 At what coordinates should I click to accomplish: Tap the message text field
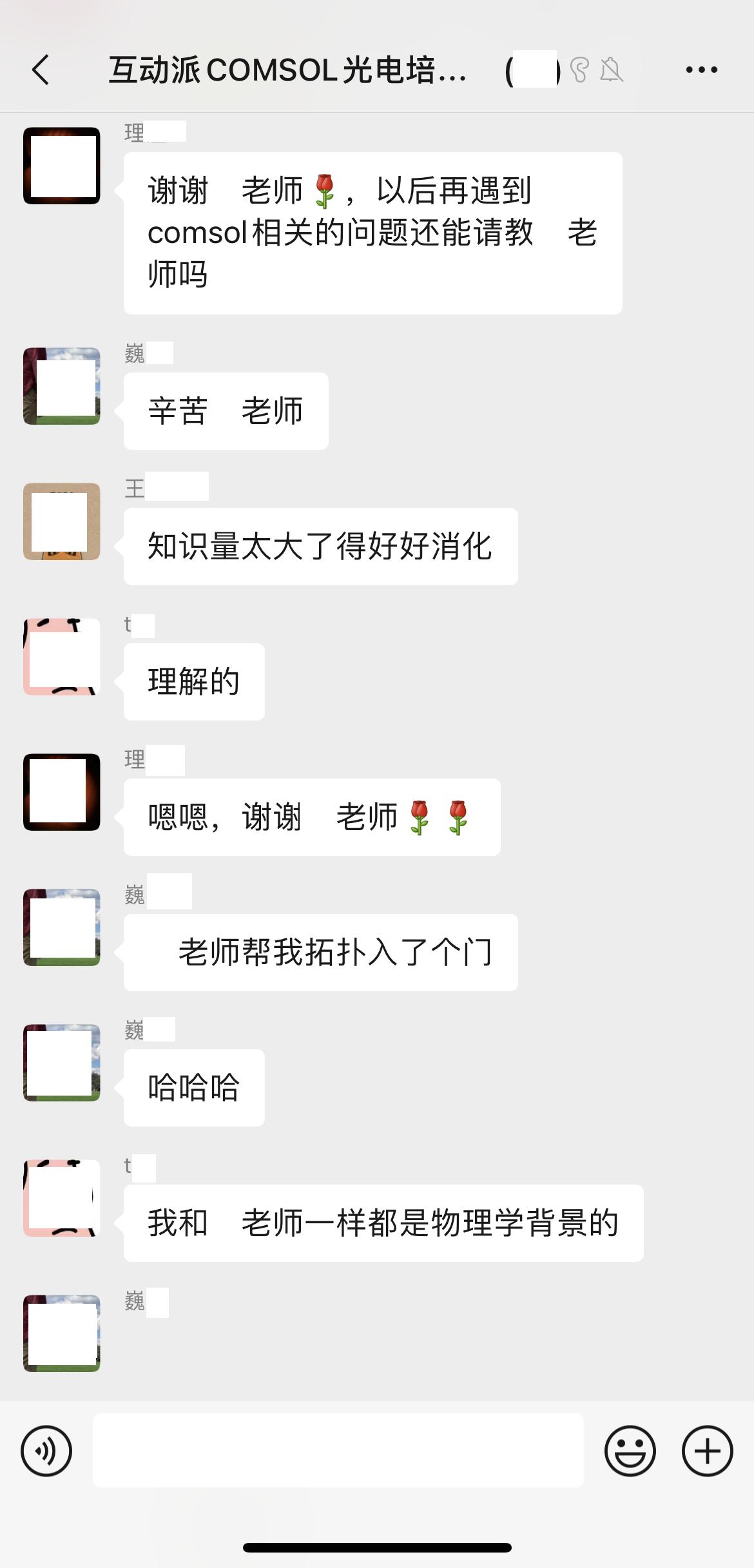click(x=338, y=1450)
